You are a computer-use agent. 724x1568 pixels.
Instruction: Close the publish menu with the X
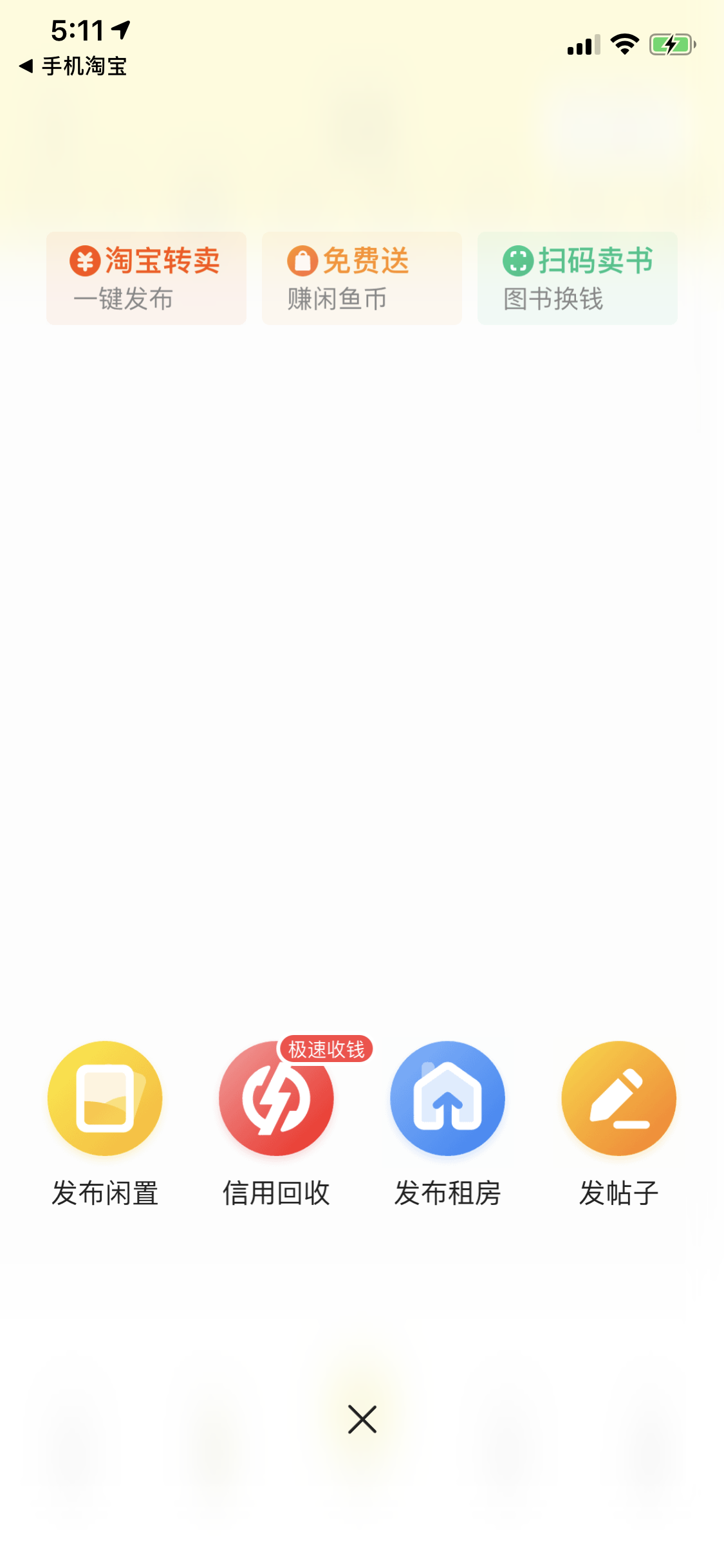point(362,1419)
